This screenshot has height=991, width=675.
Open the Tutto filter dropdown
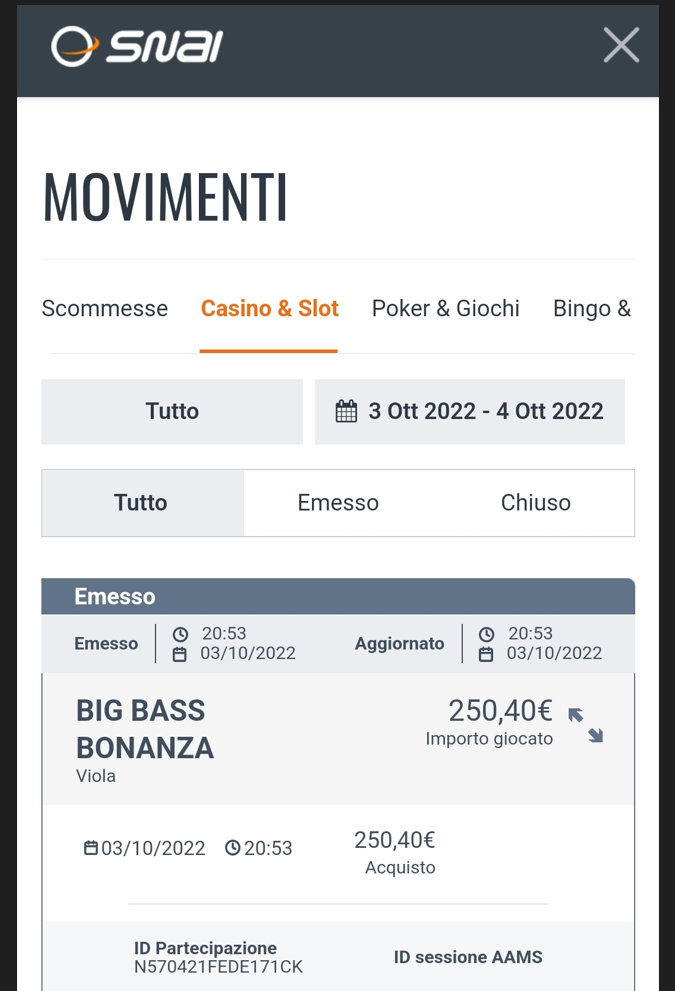(172, 411)
